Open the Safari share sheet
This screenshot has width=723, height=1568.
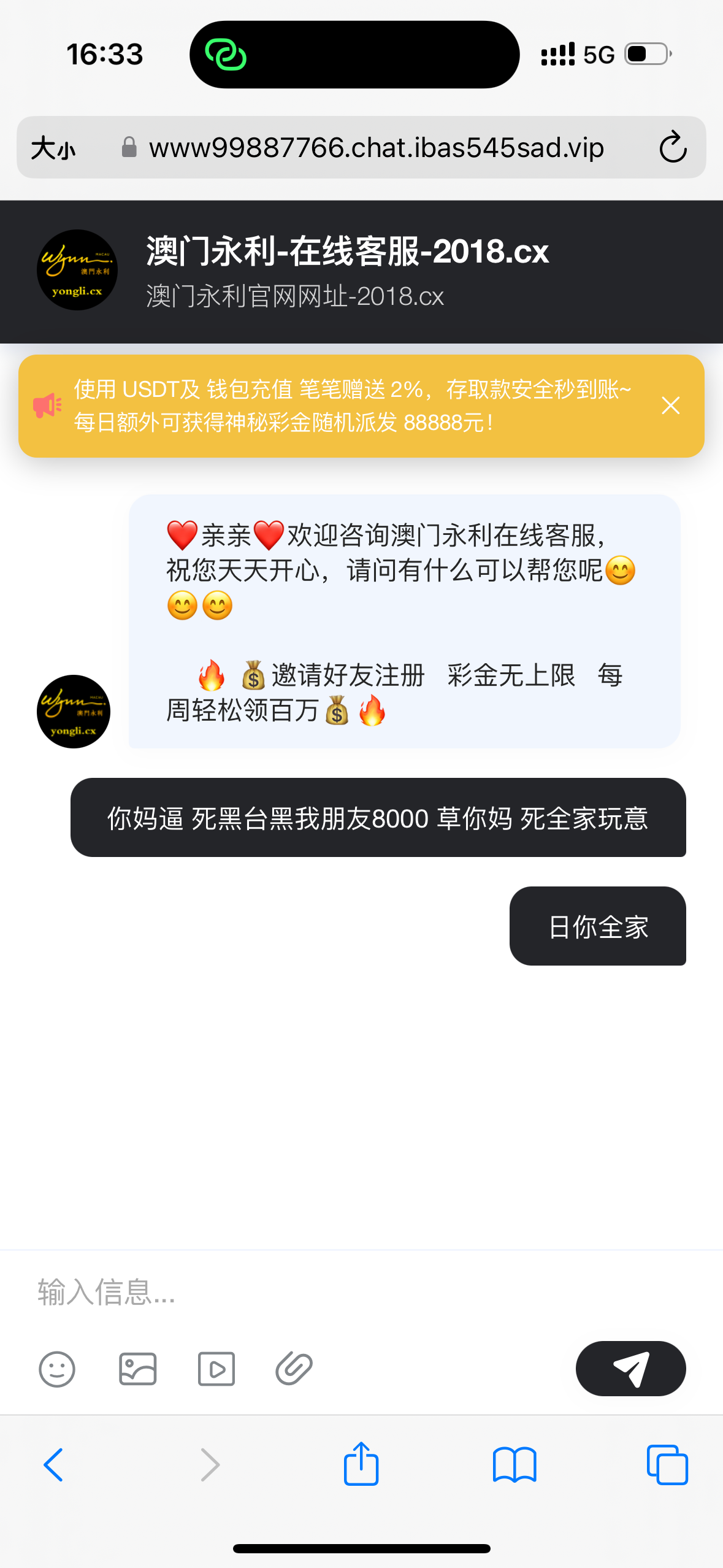click(361, 1463)
